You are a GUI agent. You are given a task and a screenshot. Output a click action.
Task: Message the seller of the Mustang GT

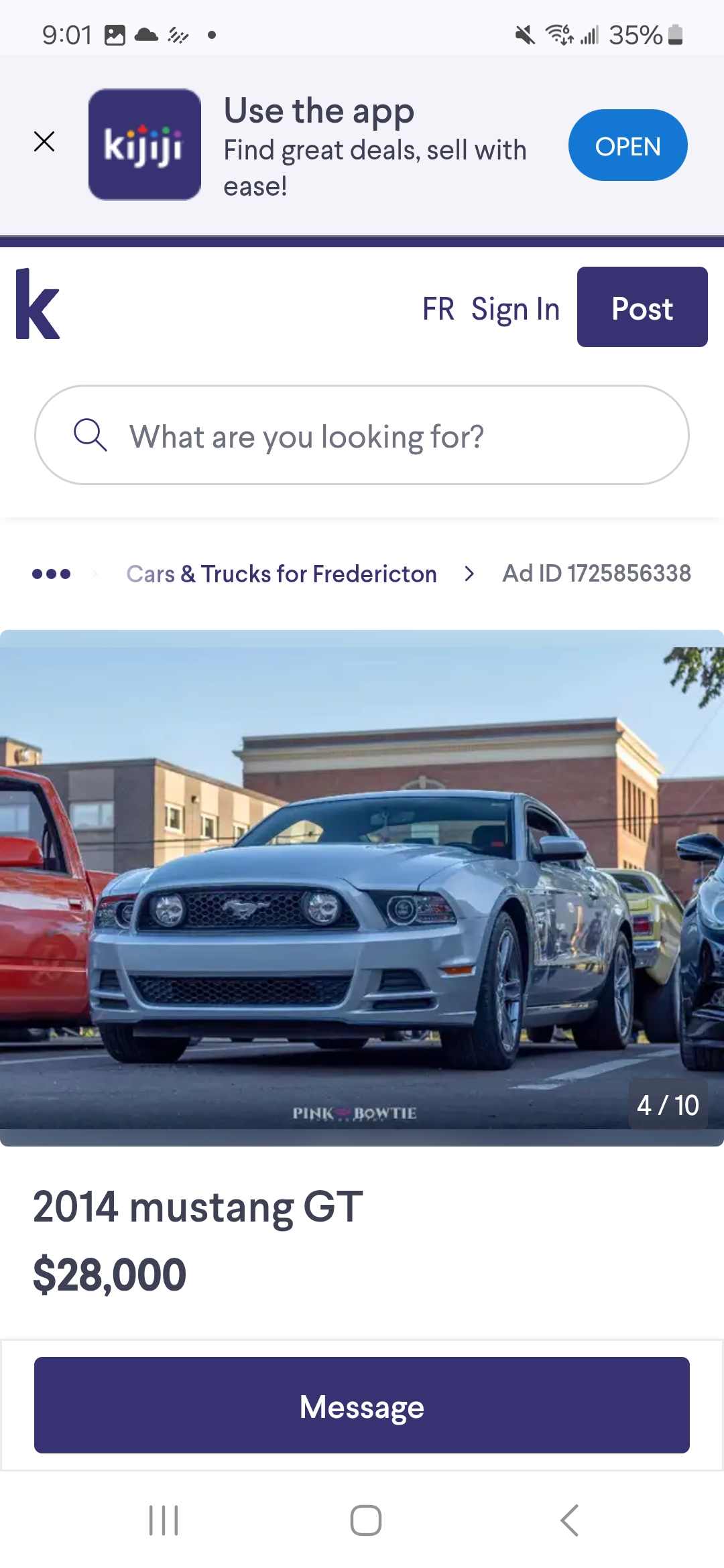pos(362,1406)
